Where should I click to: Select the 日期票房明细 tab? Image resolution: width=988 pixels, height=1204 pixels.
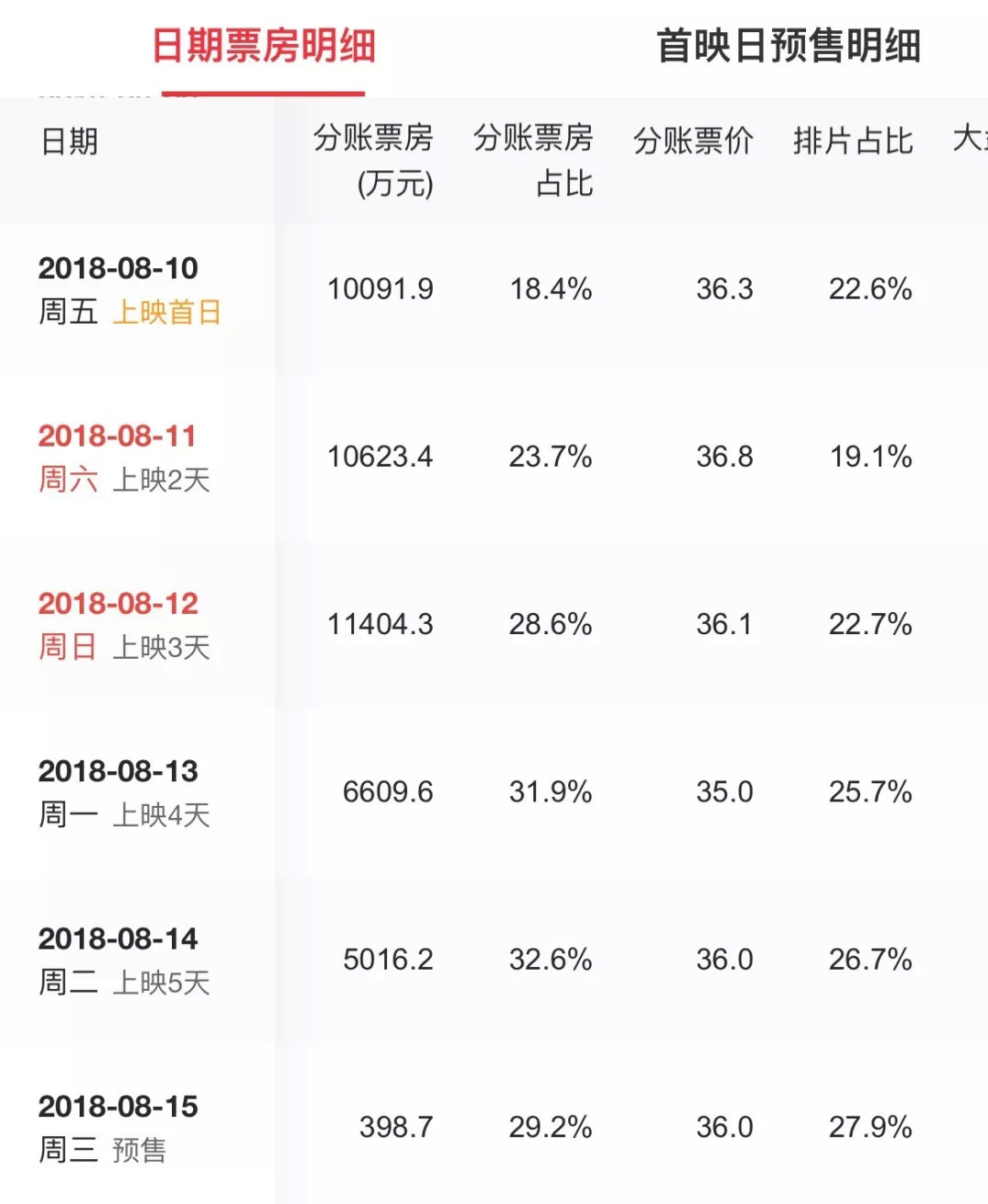coord(263,46)
